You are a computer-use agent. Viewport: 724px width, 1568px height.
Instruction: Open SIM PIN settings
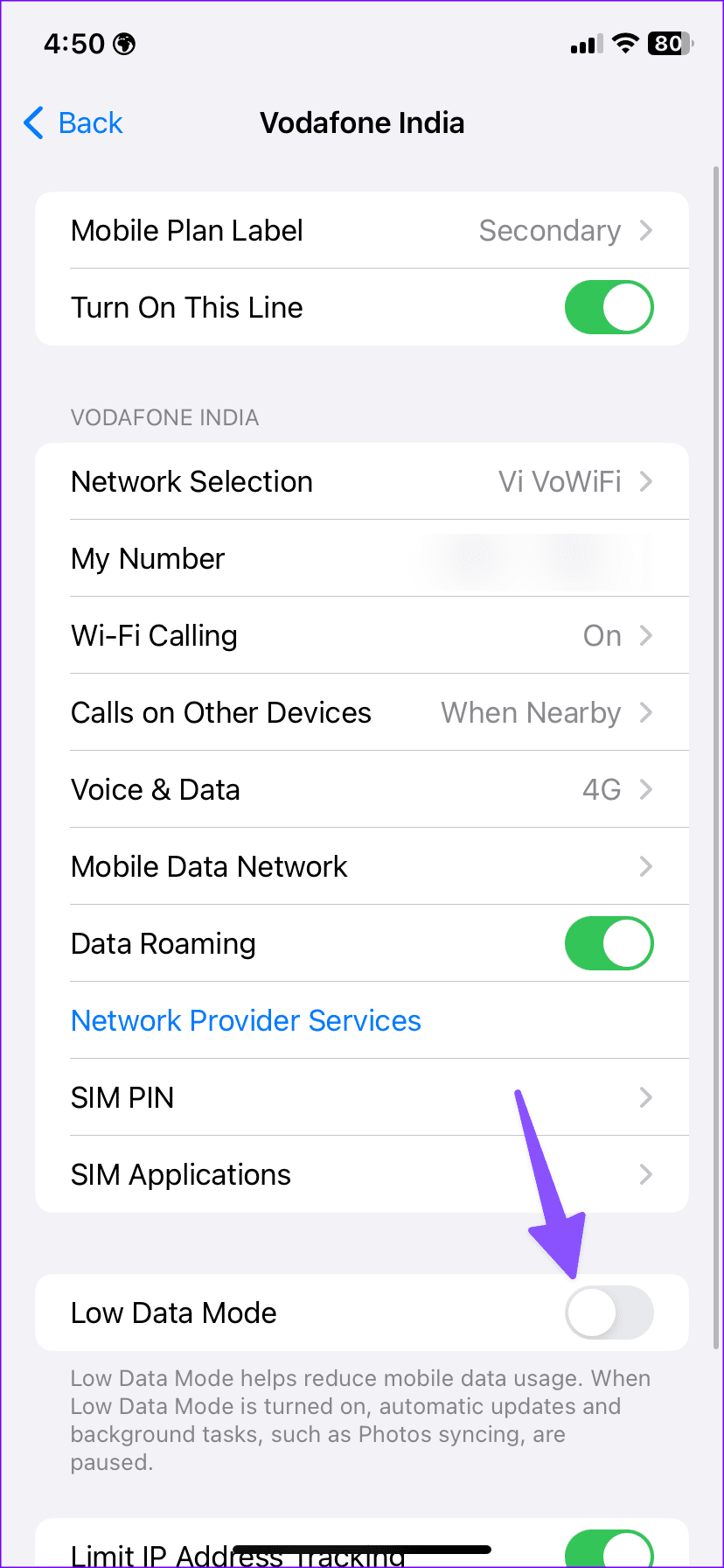tap(362, 1097)
